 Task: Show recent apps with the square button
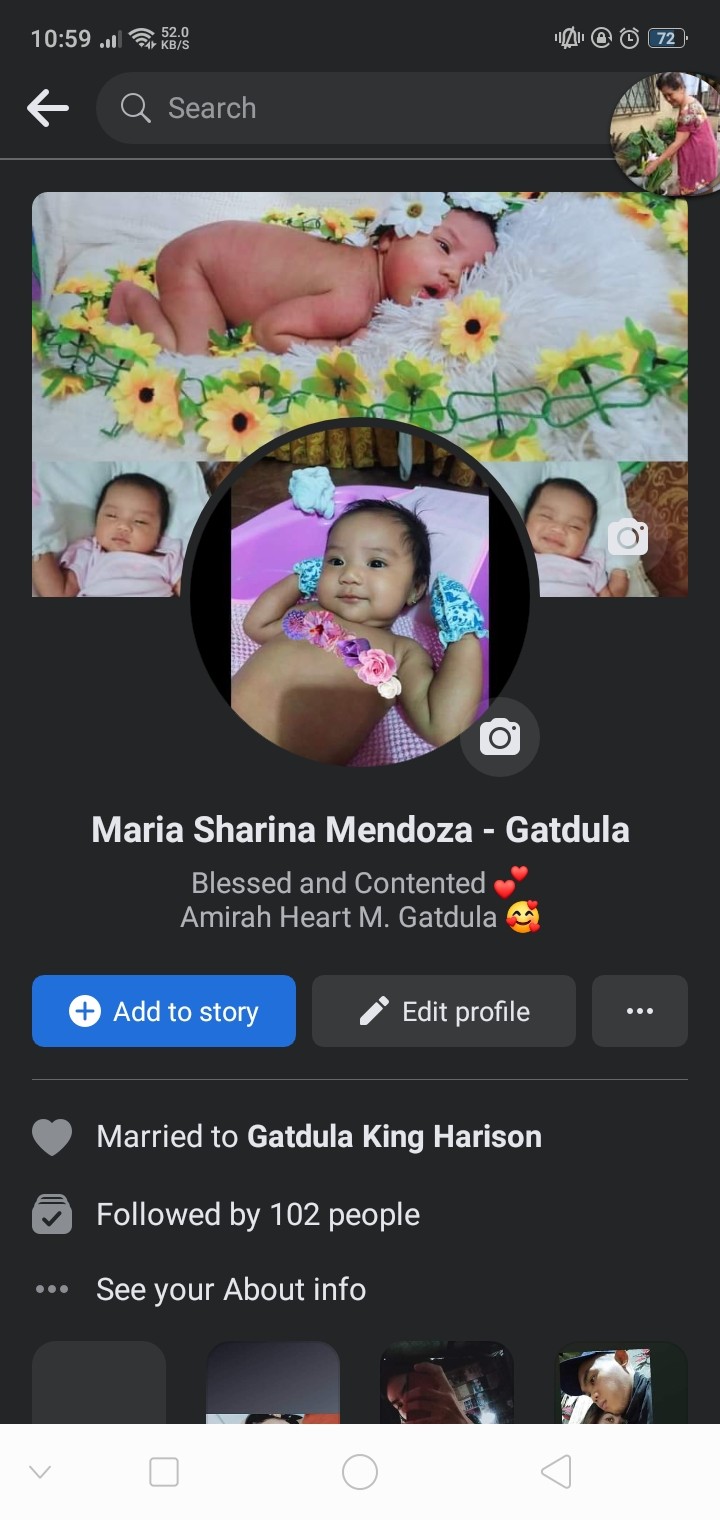tap(164, 1472)
